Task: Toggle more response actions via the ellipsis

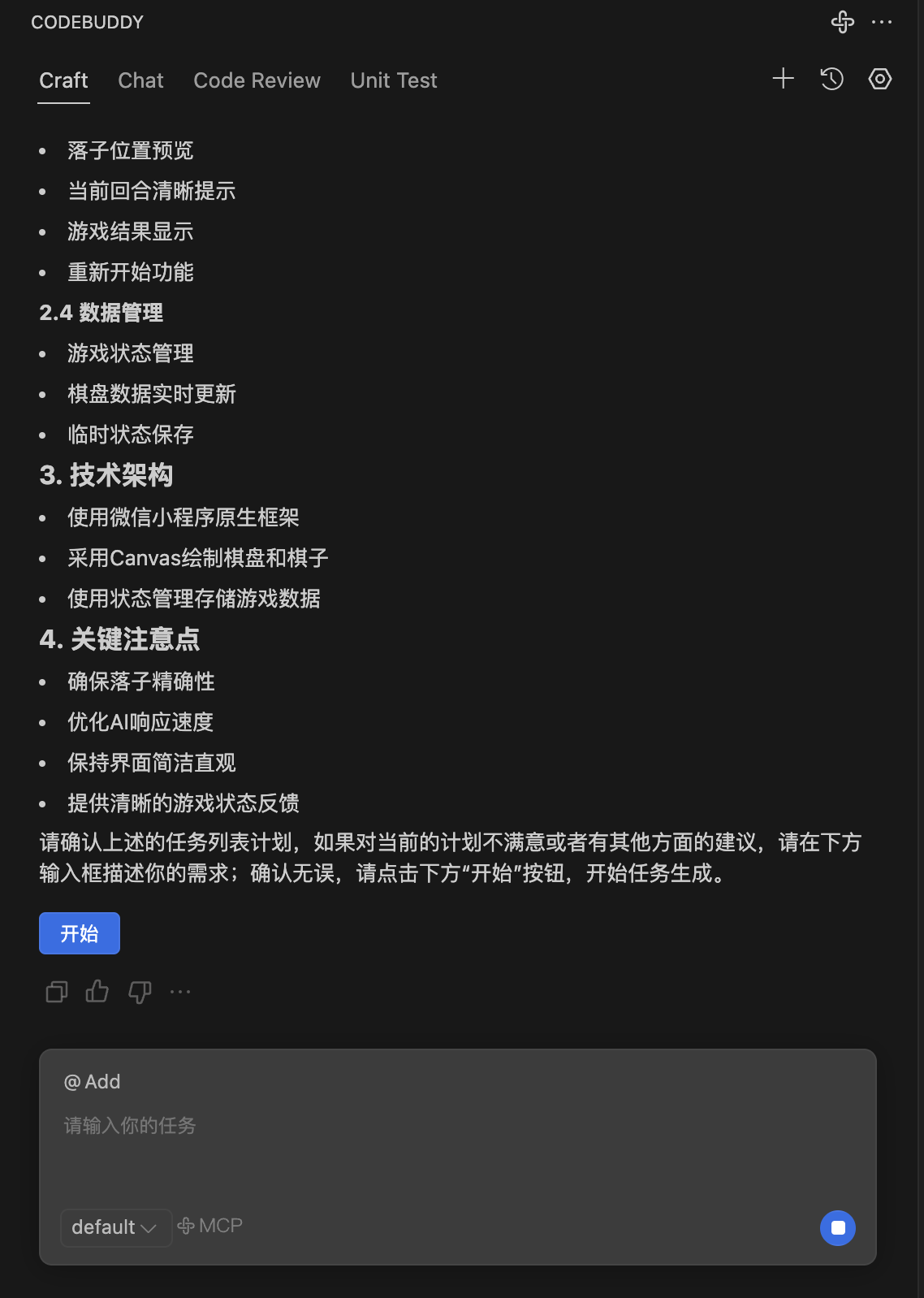Action: coord(180,991)
